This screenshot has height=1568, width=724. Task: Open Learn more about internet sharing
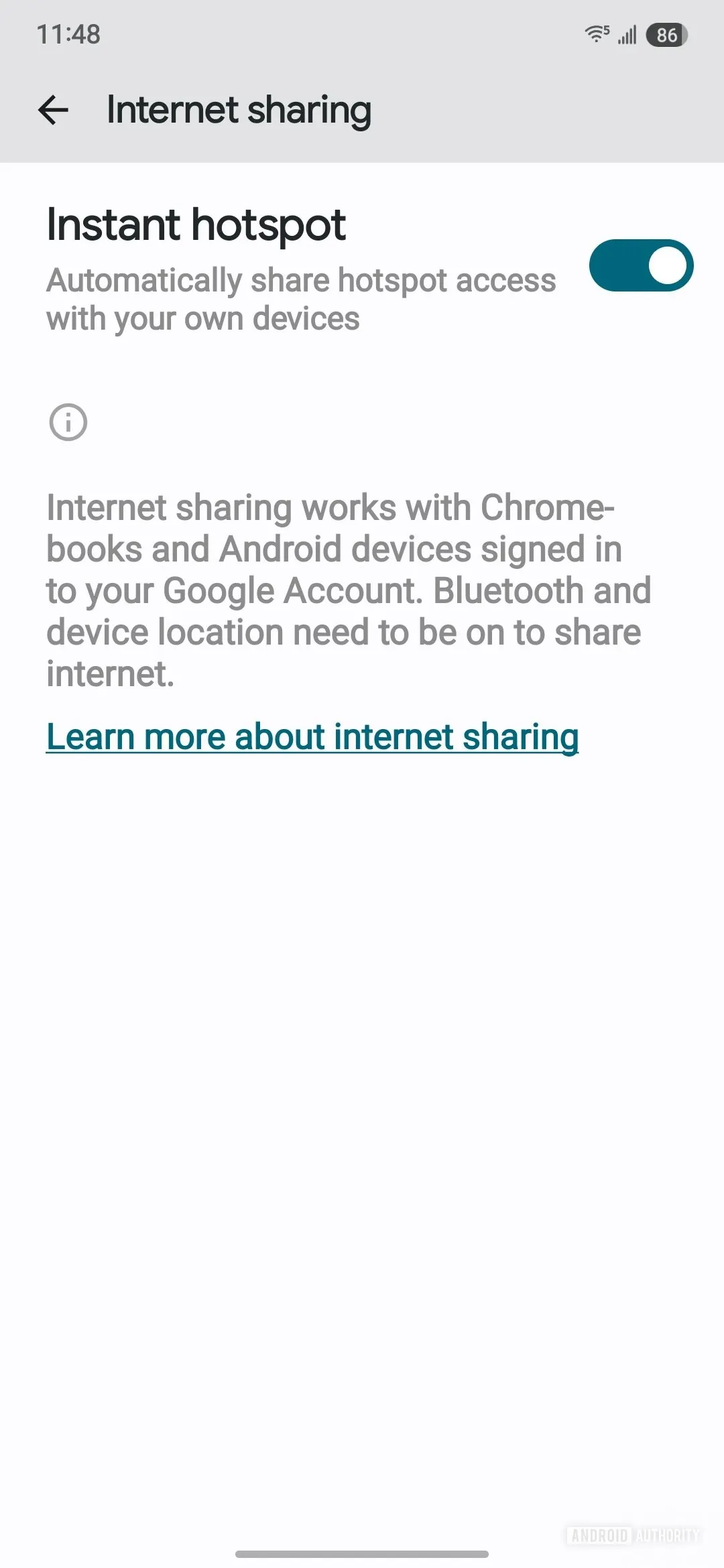312,737
